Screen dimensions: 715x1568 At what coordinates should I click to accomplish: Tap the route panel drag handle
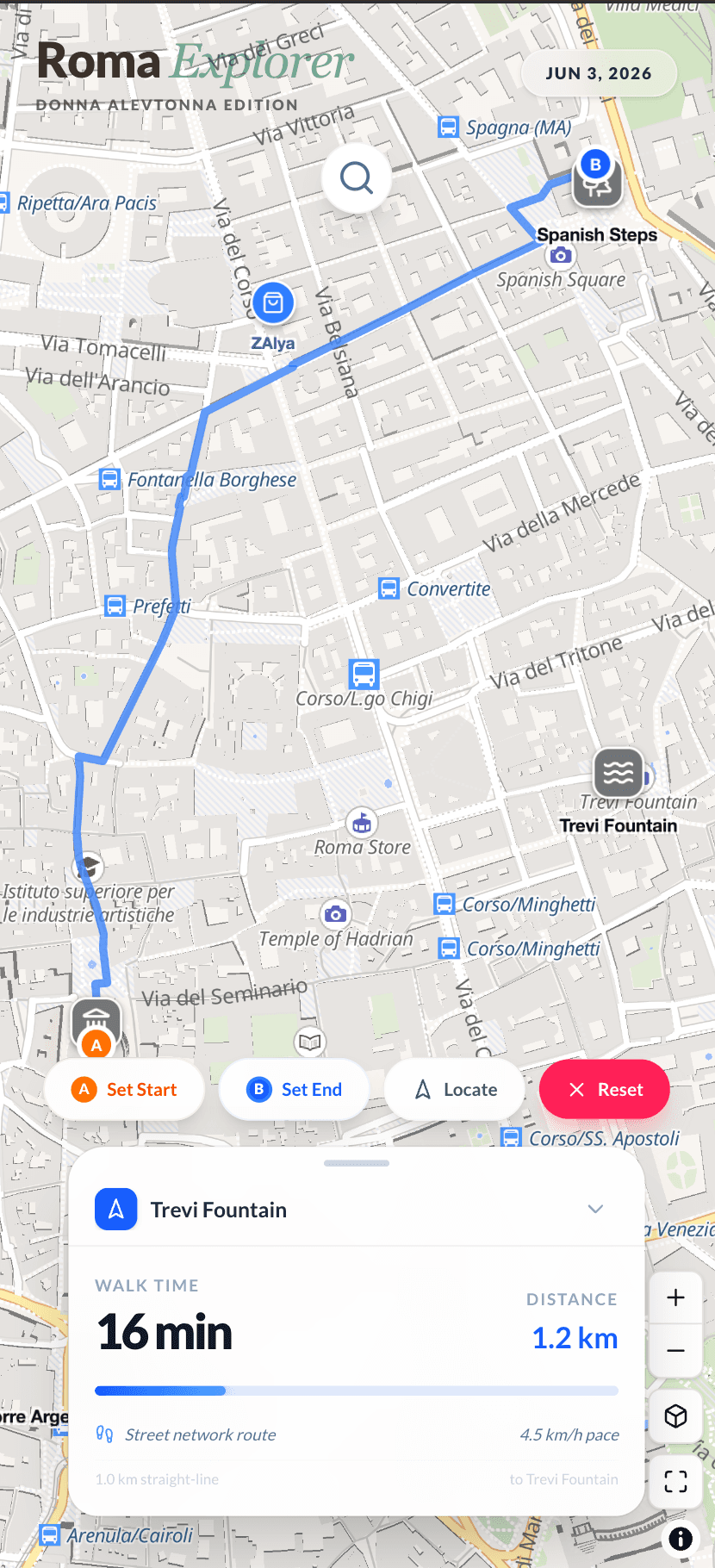click(x=357, y=1163)
